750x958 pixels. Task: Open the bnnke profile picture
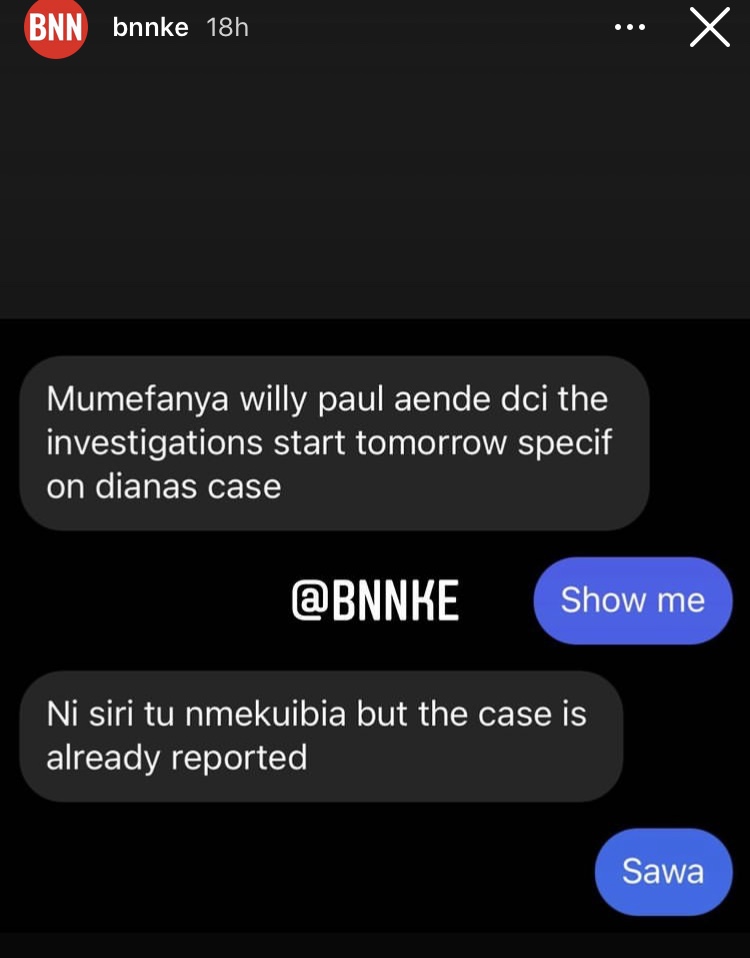point(55,28)
